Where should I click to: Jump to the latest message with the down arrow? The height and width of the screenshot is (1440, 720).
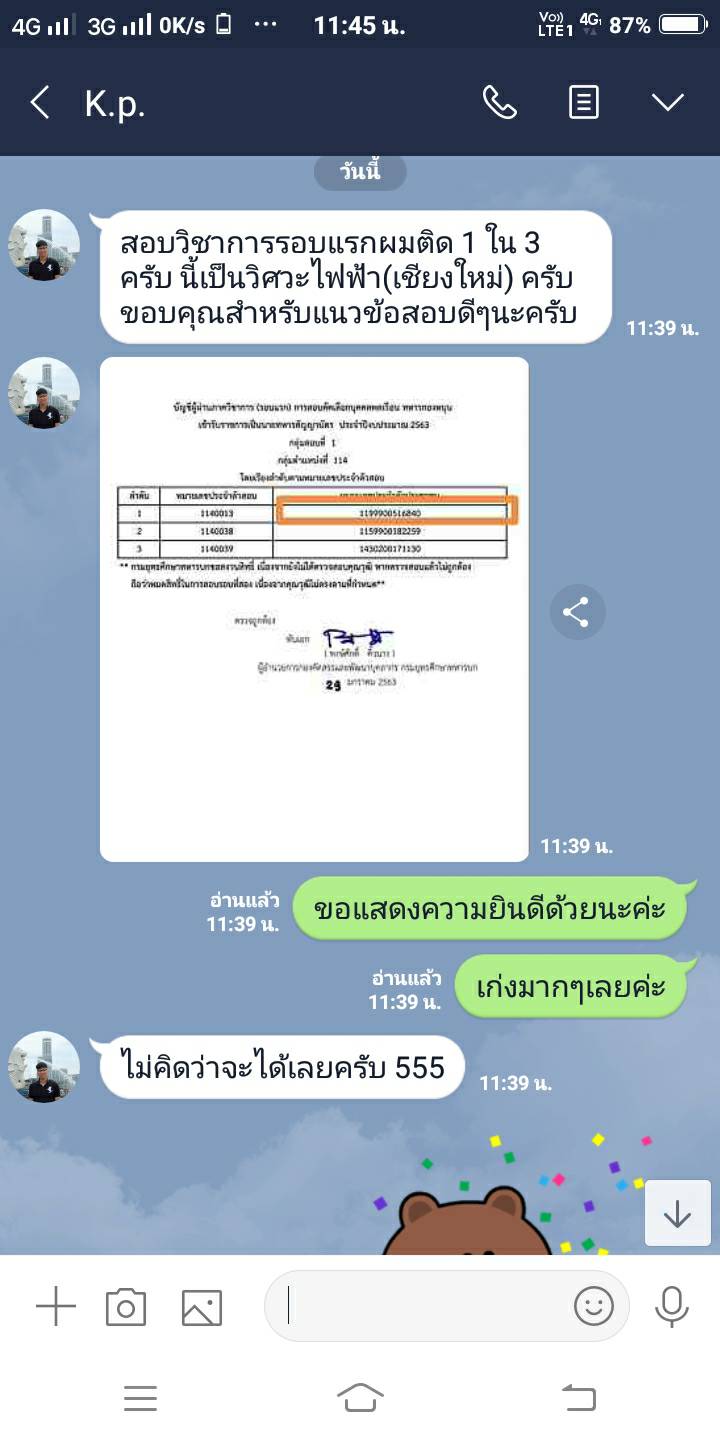click(x=677, y=1213)
